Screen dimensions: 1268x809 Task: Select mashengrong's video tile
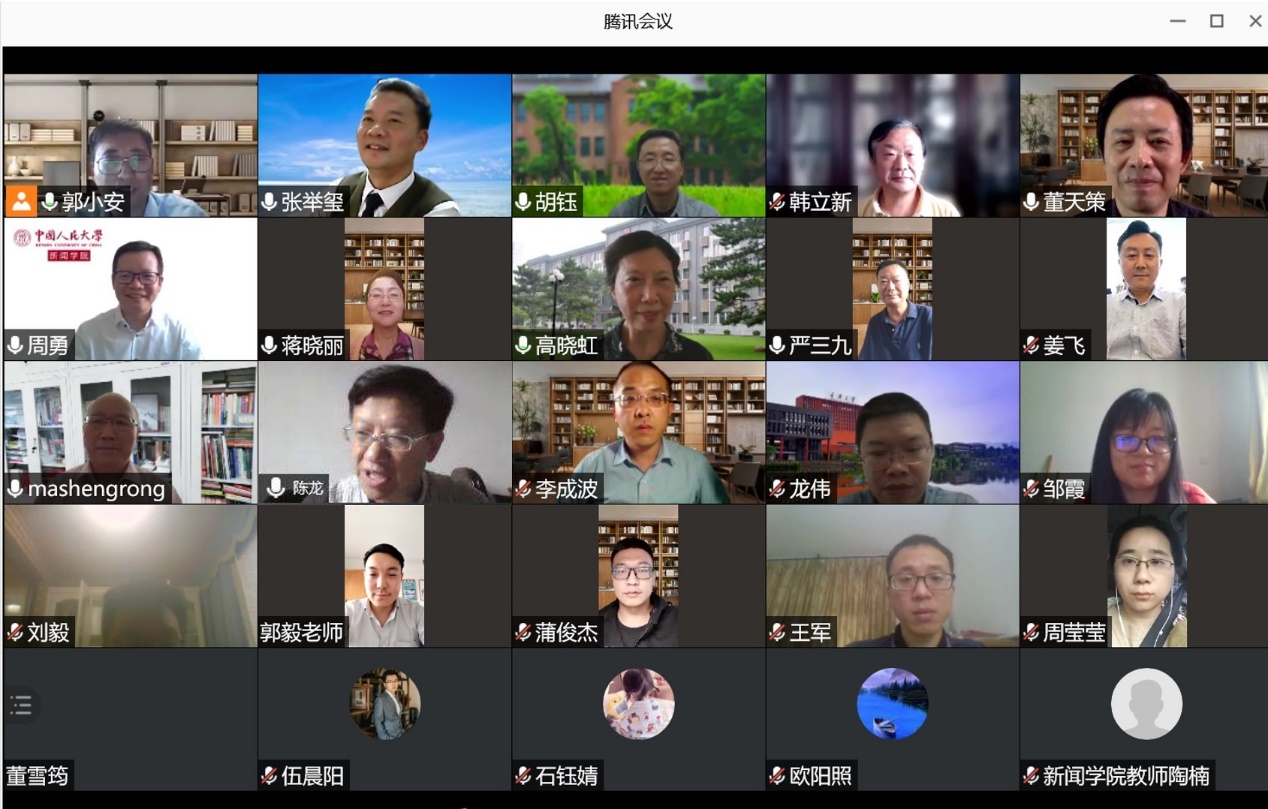point(130,432)
